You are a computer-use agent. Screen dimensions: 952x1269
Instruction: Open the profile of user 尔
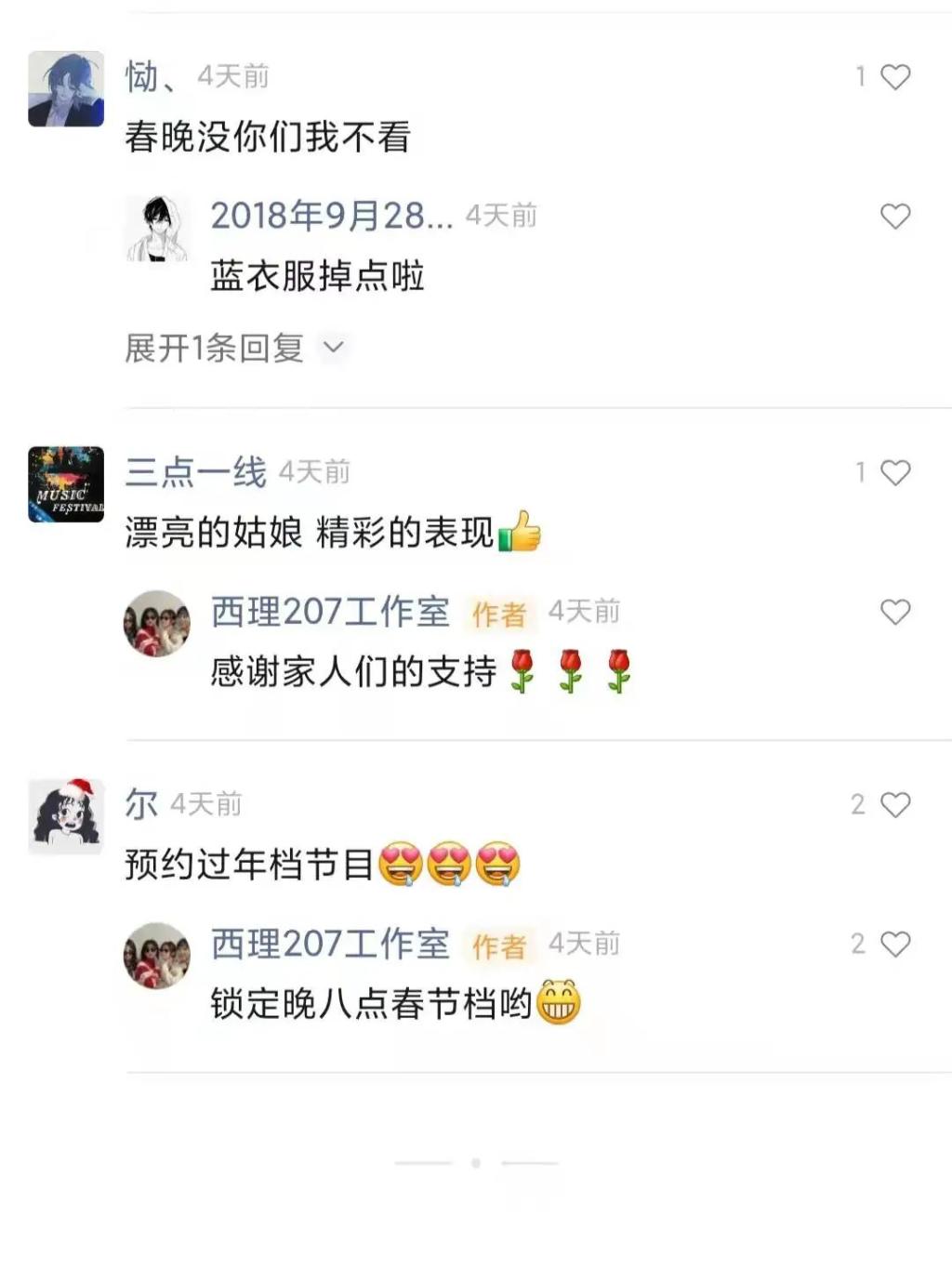[x=65, y=816]
